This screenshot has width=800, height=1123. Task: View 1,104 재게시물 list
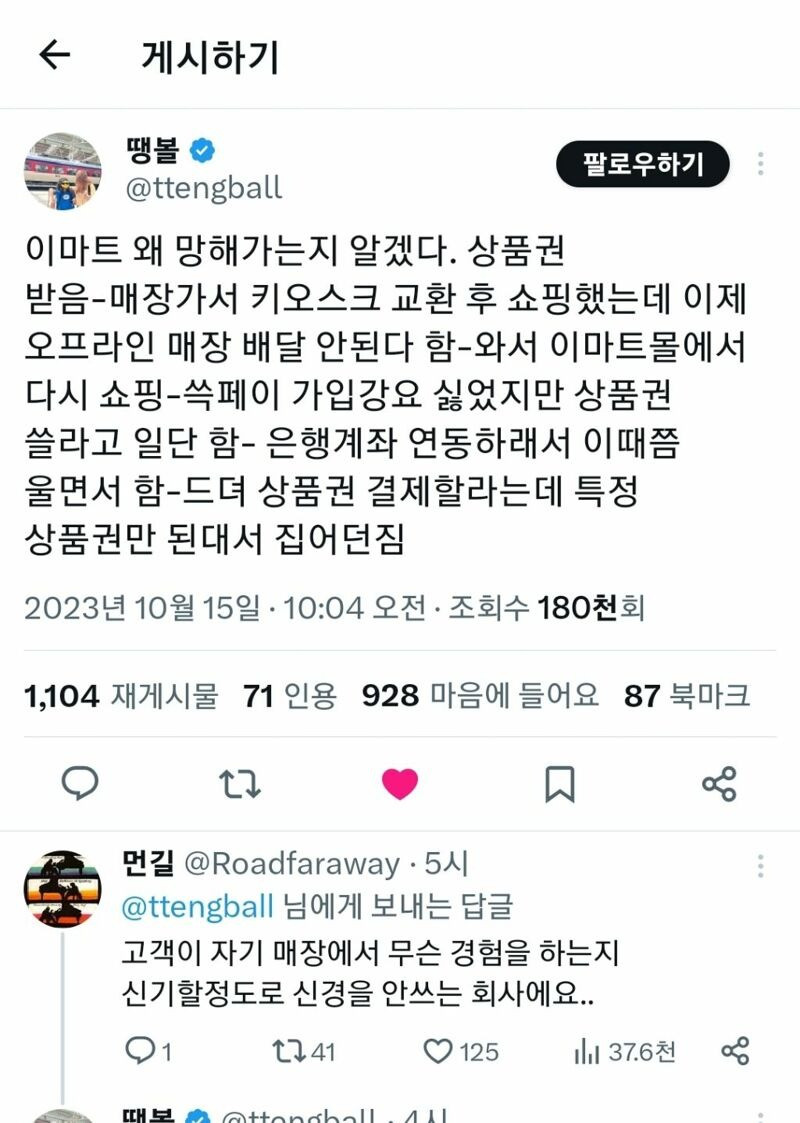coord(121,695)
